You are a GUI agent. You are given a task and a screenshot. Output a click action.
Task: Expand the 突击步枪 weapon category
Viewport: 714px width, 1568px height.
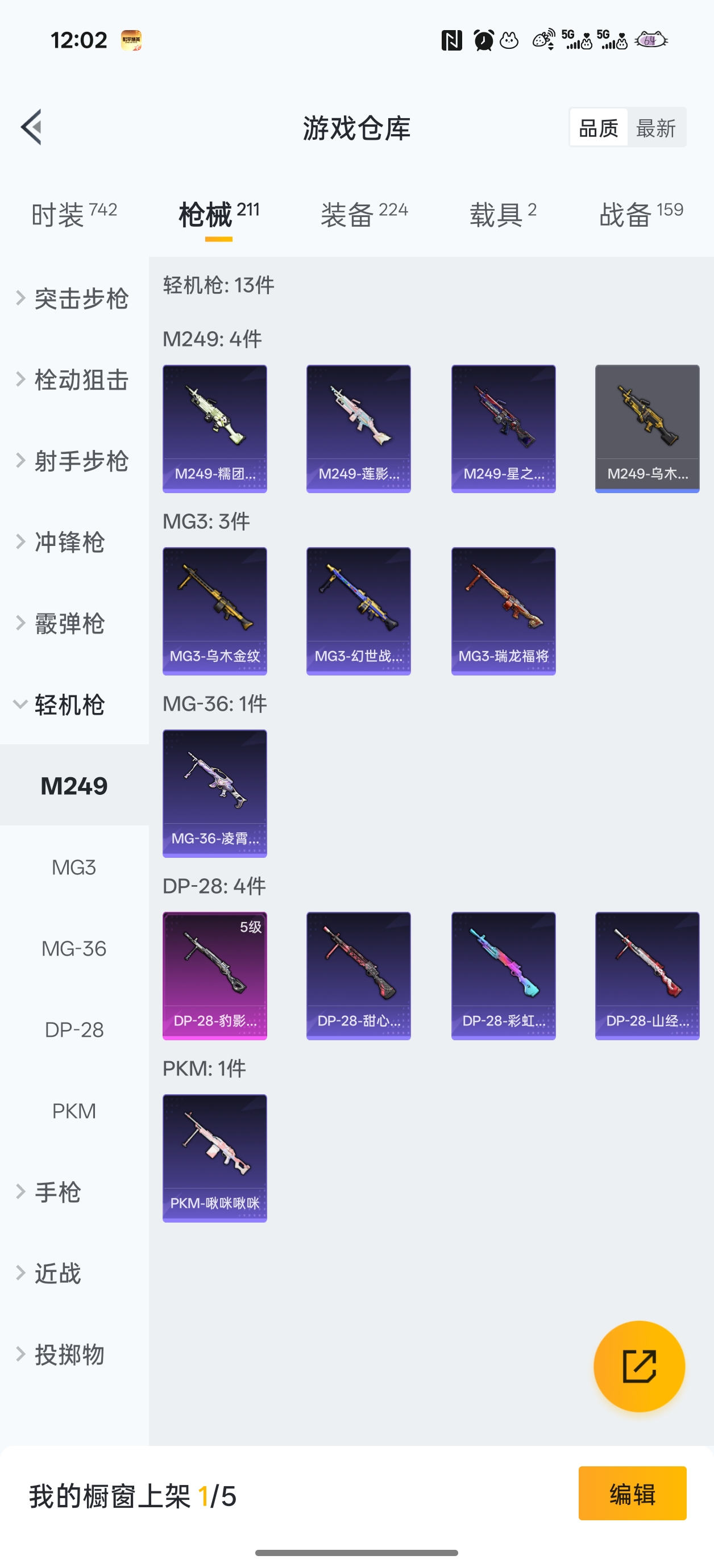click(73, 298)
